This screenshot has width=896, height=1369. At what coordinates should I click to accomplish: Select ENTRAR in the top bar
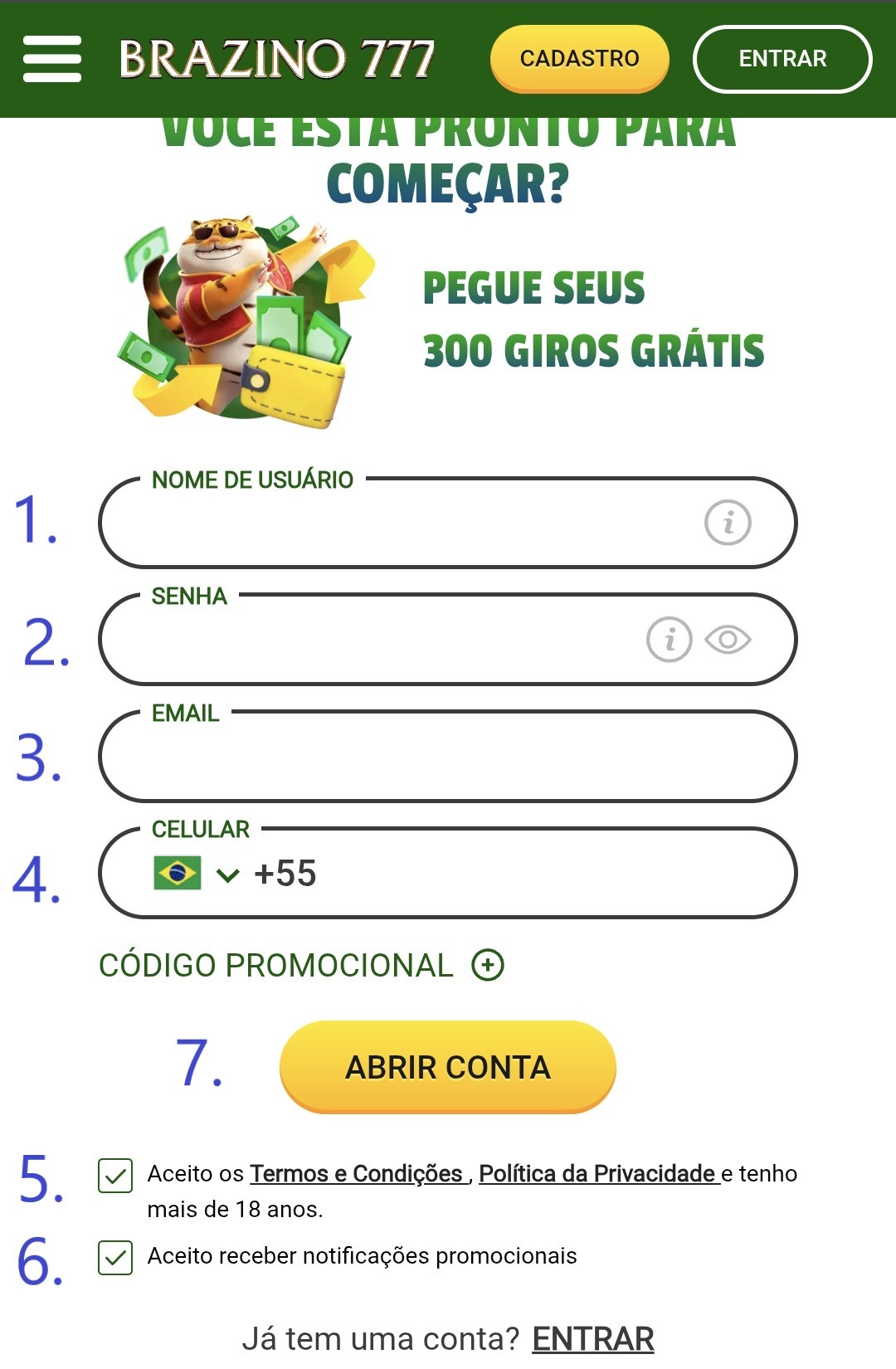[781, 58]
